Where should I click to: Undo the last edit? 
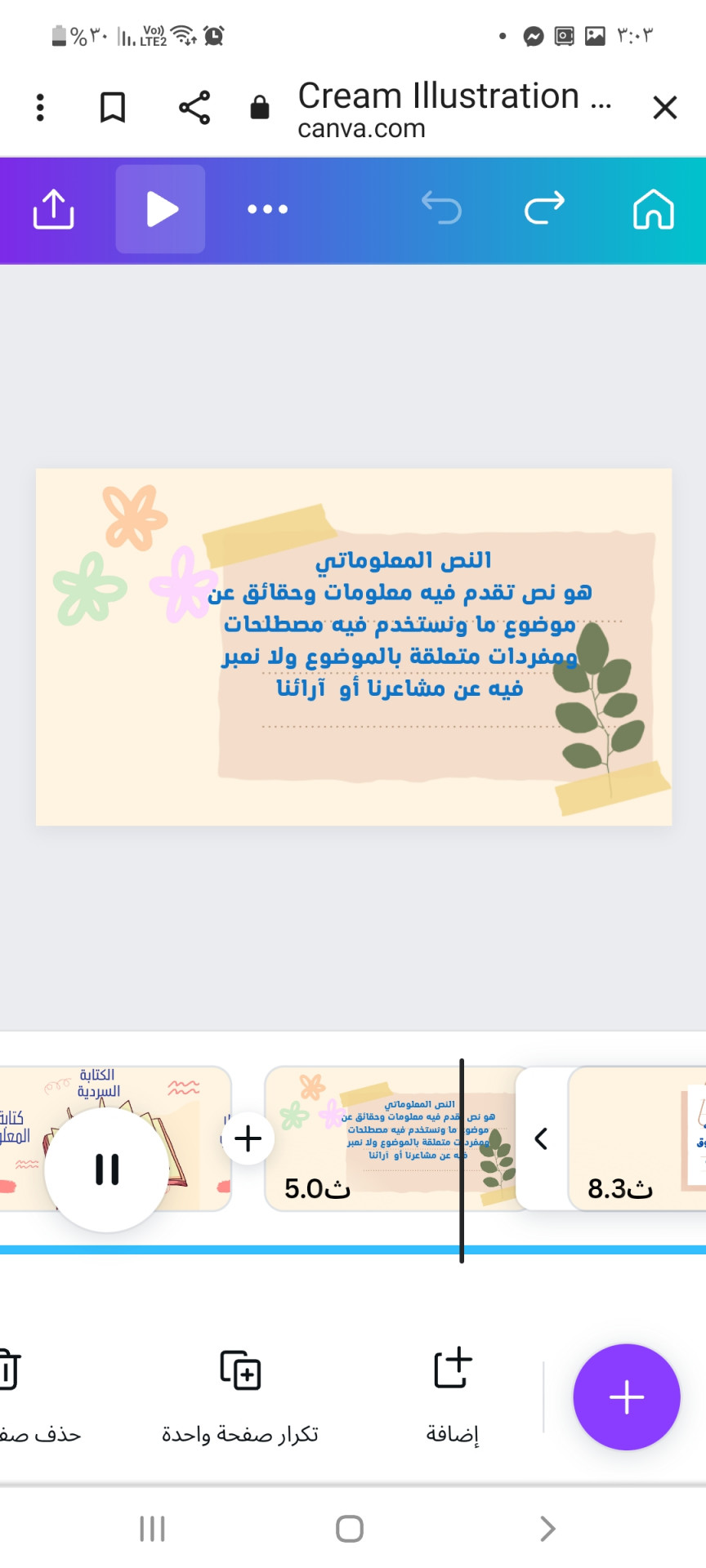(441, 208)
